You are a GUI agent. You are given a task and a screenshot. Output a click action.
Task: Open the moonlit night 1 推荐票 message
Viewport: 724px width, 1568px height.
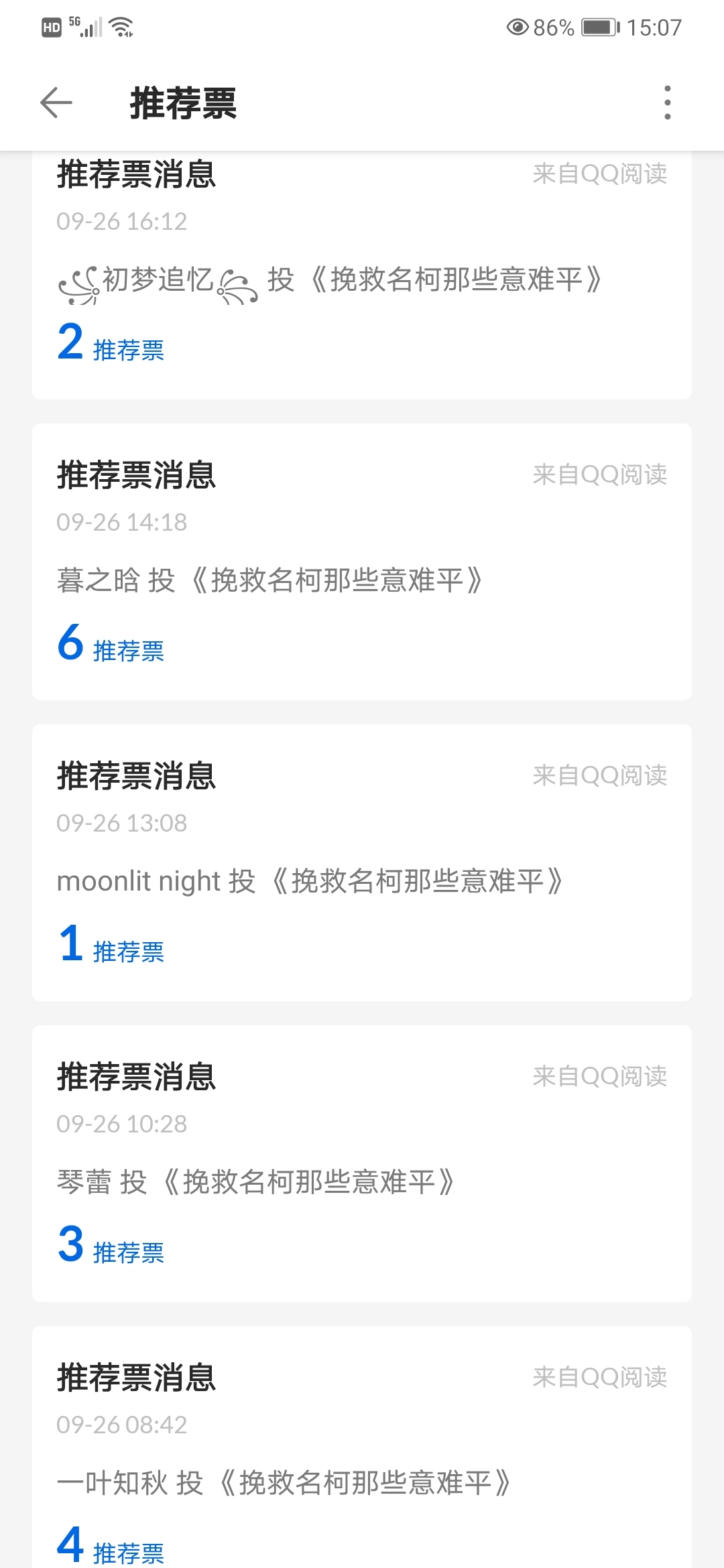(x=362, y=862)
